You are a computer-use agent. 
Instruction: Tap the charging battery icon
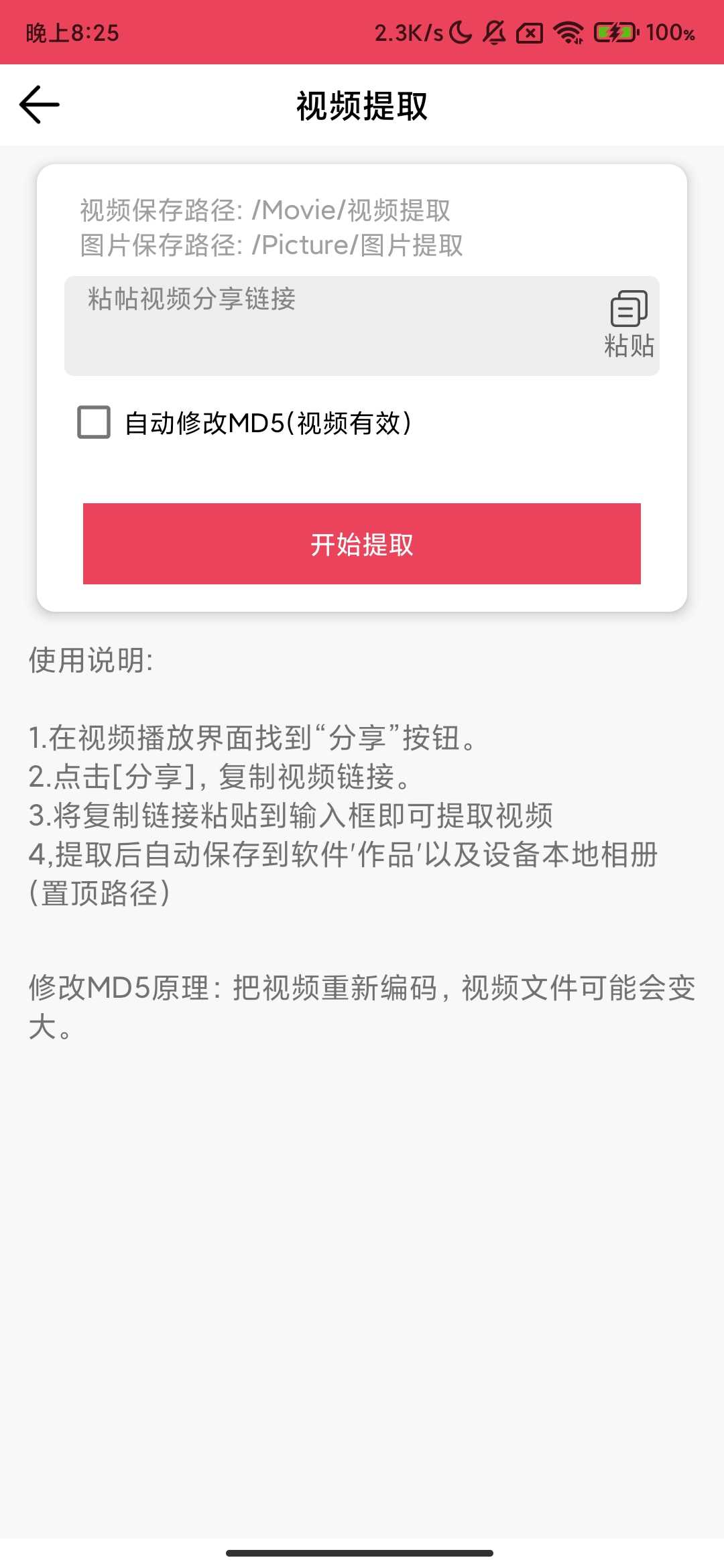(x=613, y=32)
